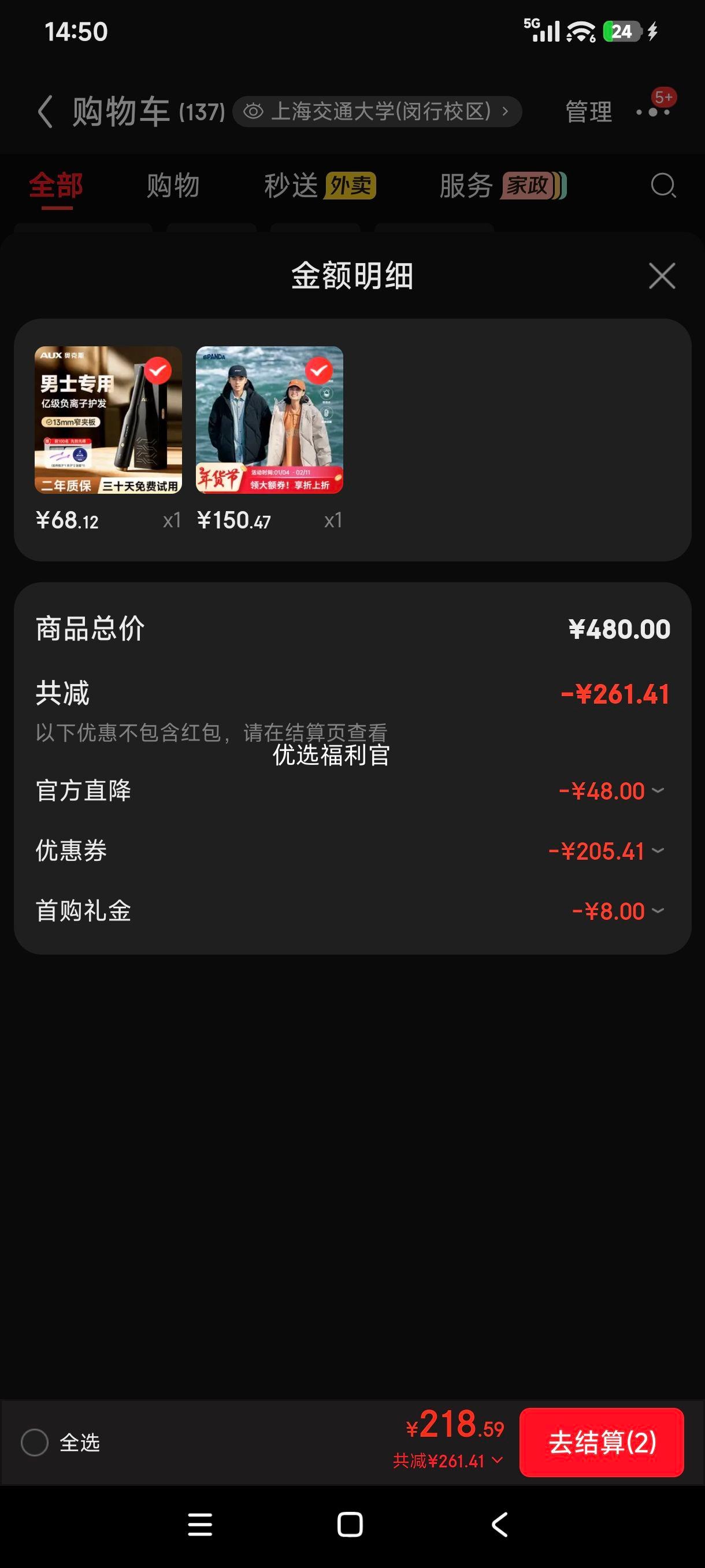Open 管理 to manage cart items
705x1568 pixels.
click(588, 112)
